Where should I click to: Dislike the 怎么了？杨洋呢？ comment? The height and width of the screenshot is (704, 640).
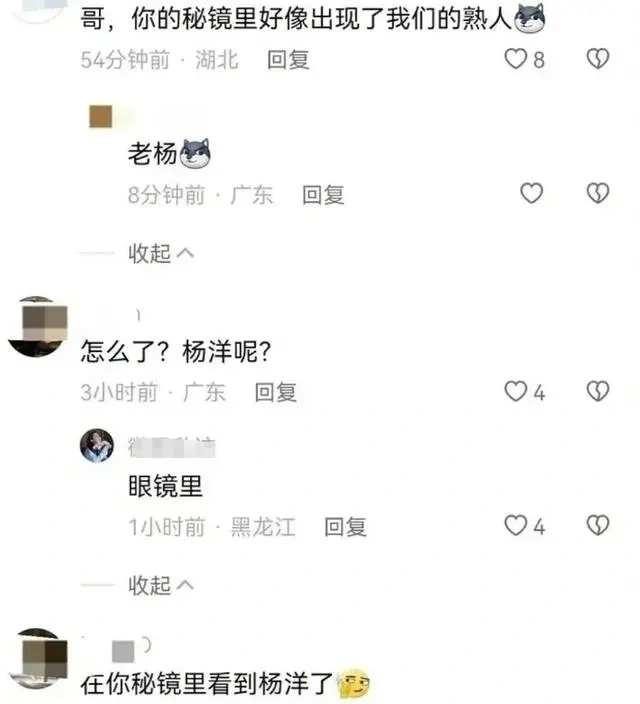click(x=596, y=392)
